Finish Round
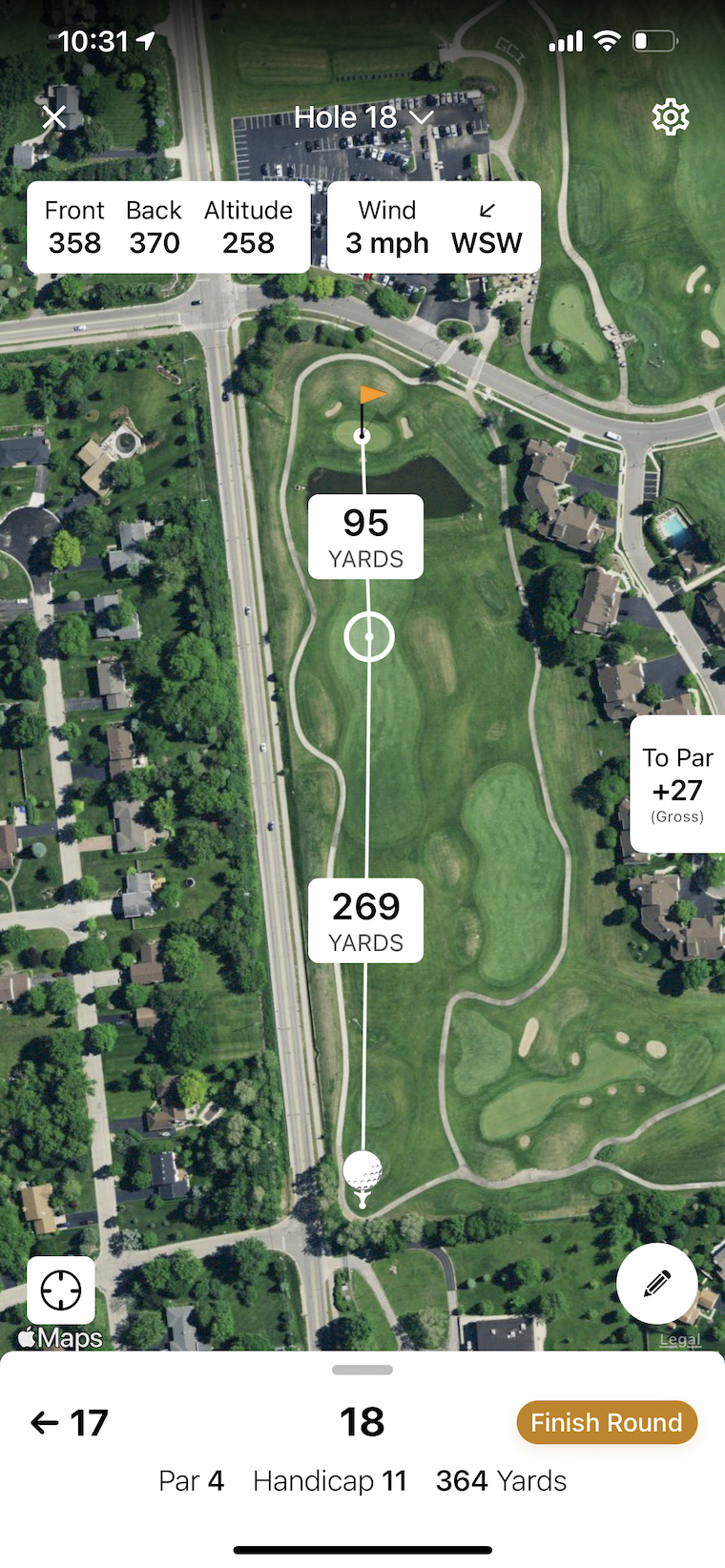The width and height of the screenshot is (725, 1568). click(607, 1422)
